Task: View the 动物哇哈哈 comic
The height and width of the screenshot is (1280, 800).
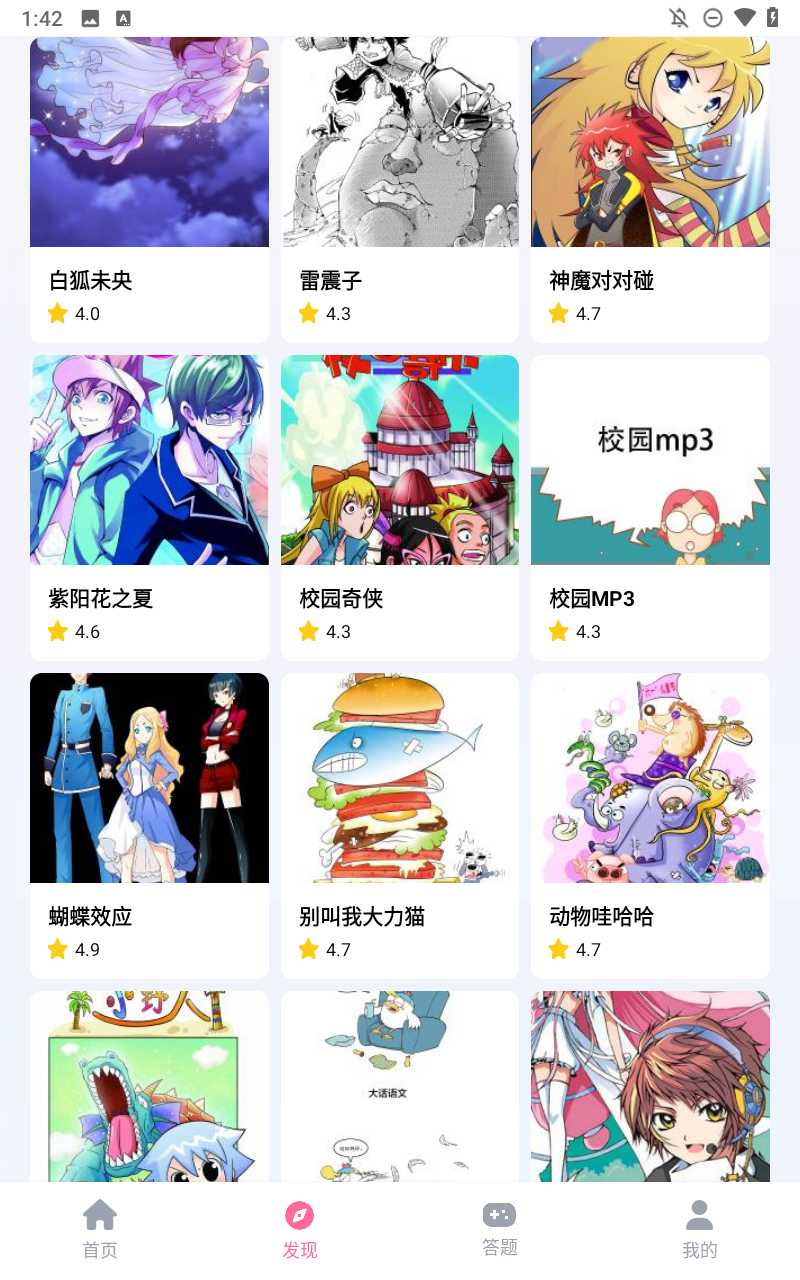Action: coord(650,825)
